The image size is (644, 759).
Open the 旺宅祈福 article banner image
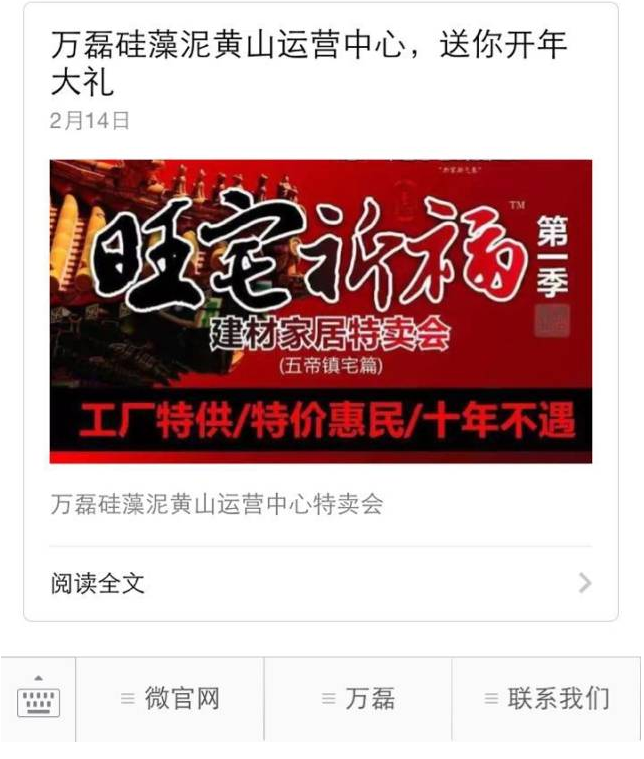pyautogui.click(x=320, y=311)
